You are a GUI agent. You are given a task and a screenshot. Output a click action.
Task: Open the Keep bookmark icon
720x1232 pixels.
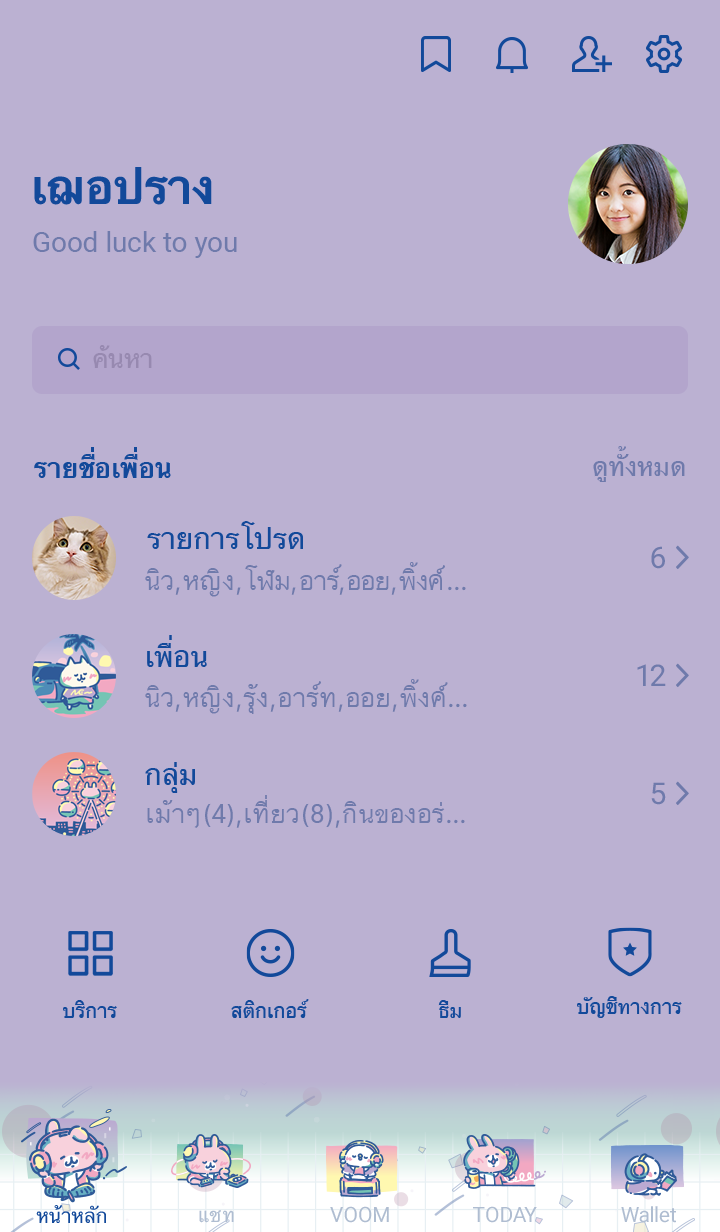pos(435,55)
